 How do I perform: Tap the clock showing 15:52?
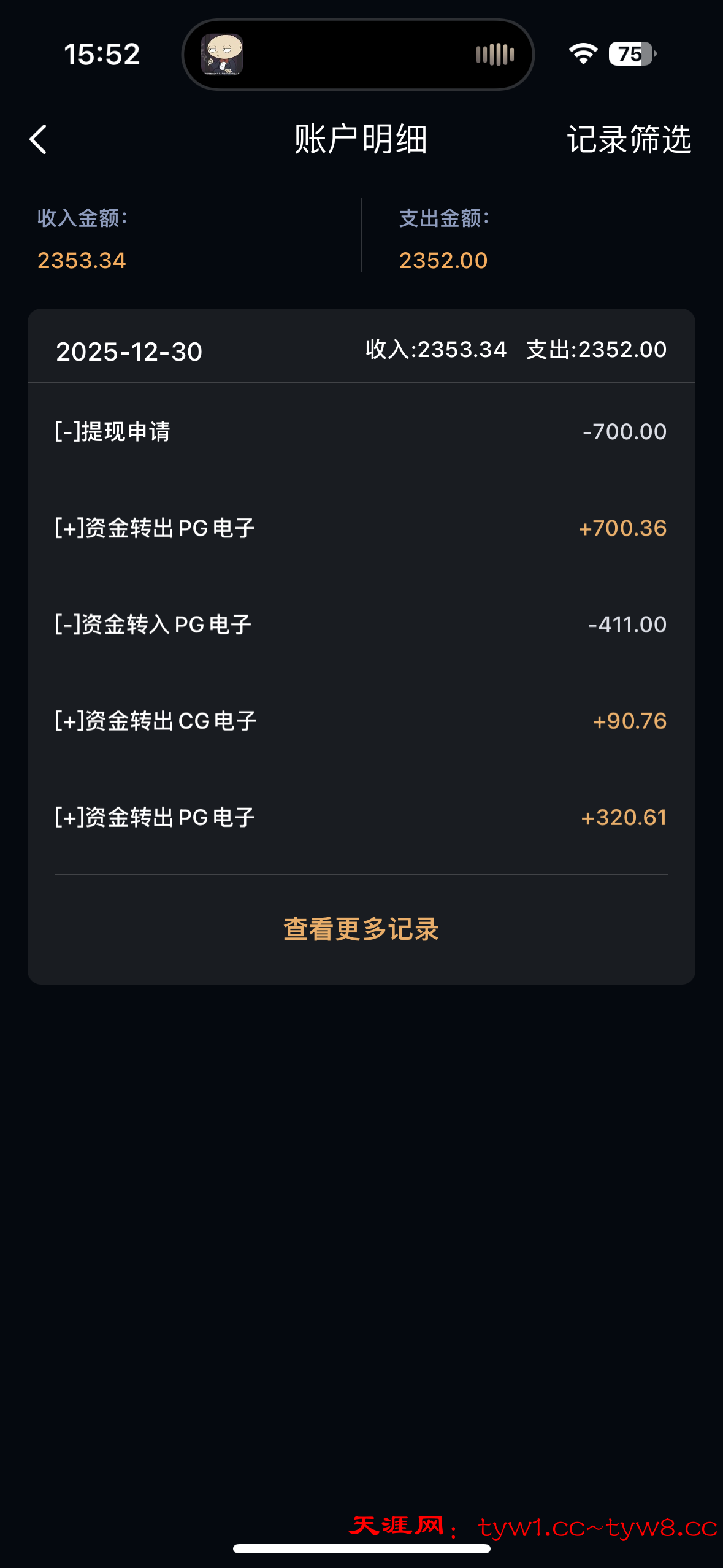click(x=102, y=54)
